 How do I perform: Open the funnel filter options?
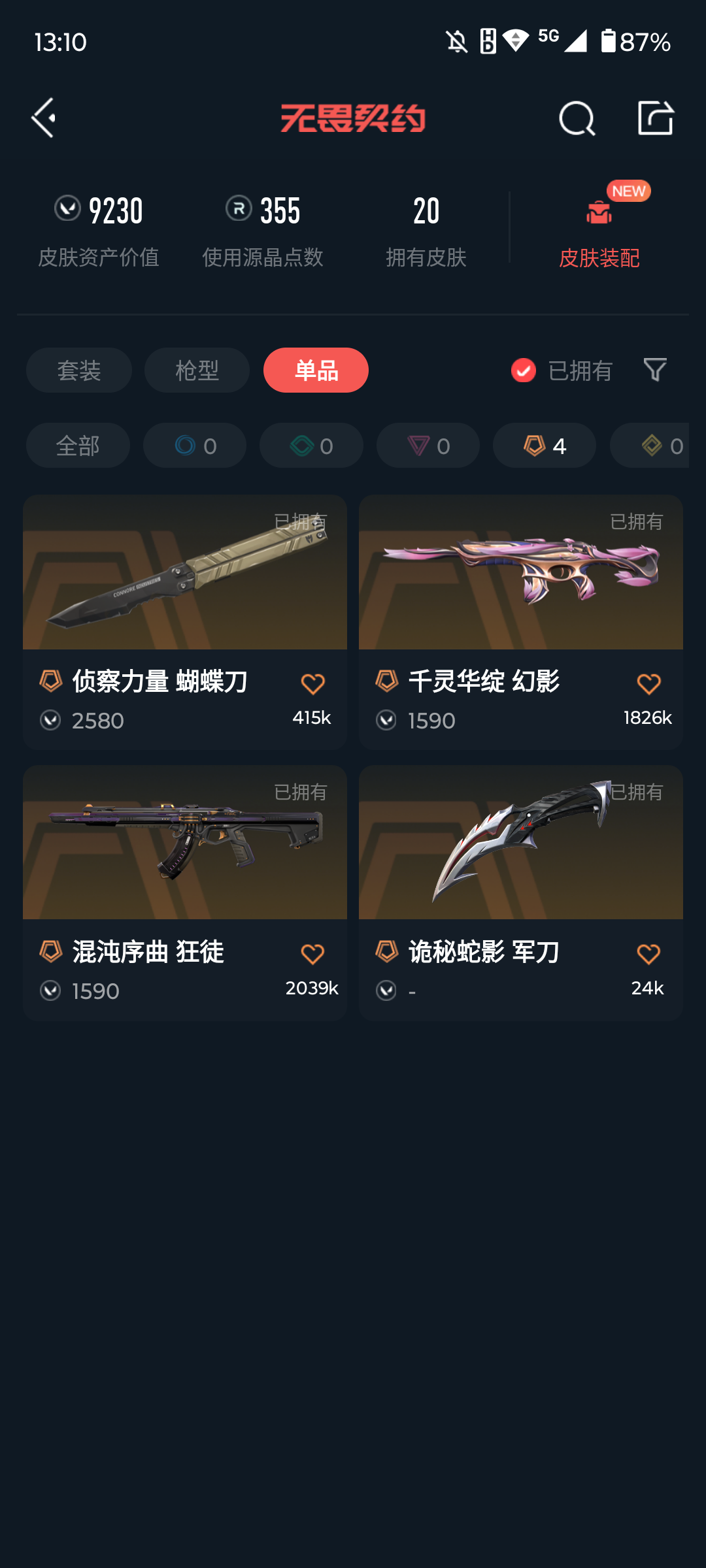coord(655,370)
